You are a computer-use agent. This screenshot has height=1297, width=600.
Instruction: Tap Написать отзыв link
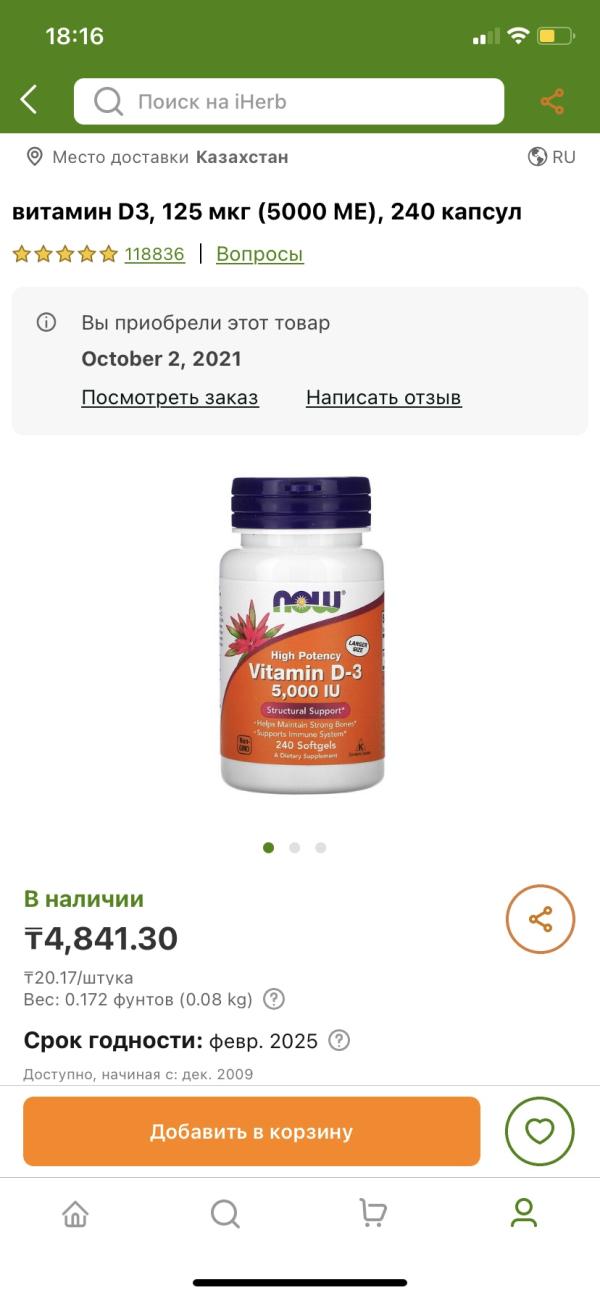pyautogui.click(x=384, y=397)
